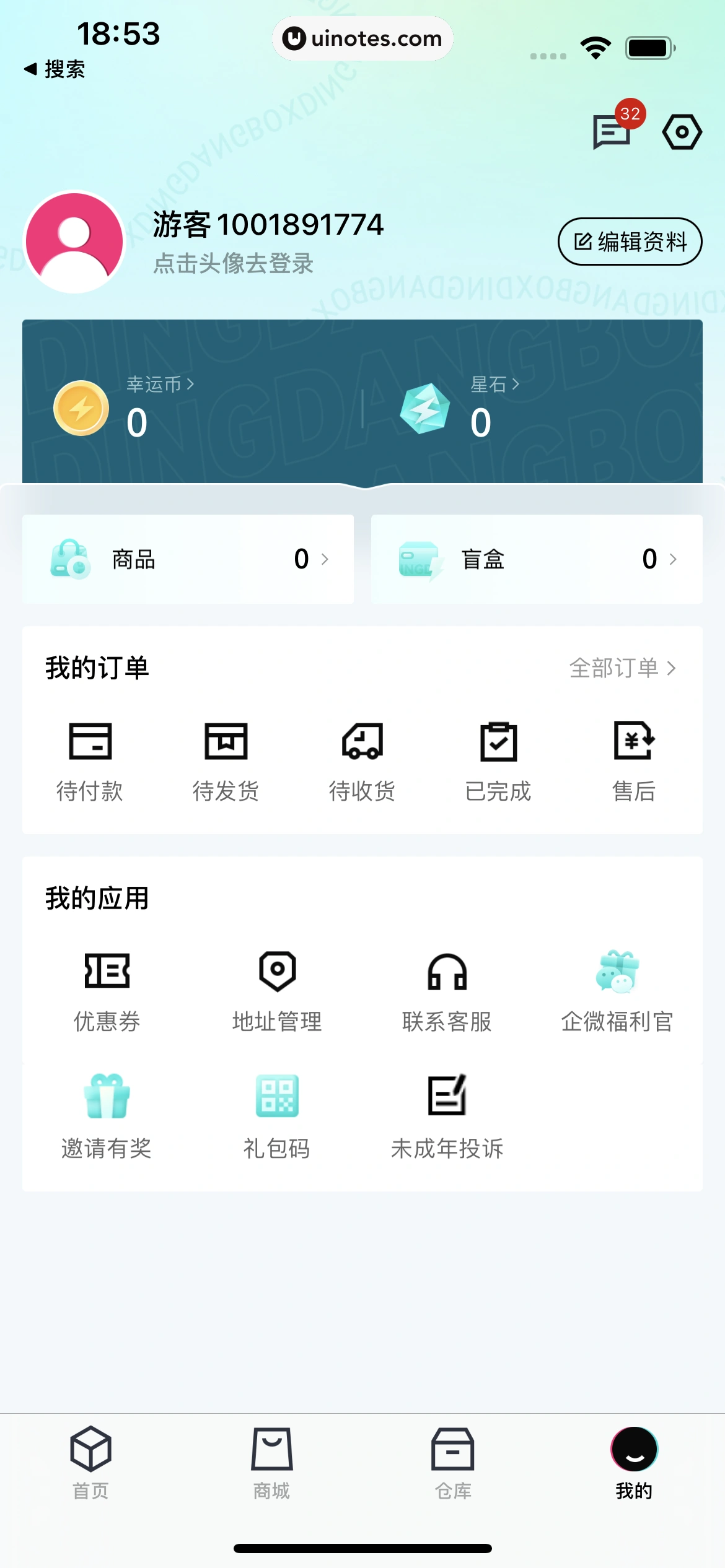Switch to the 首页 tab
The width and height of the screenshot is (725, 1568).
(x=90, y=1463)
